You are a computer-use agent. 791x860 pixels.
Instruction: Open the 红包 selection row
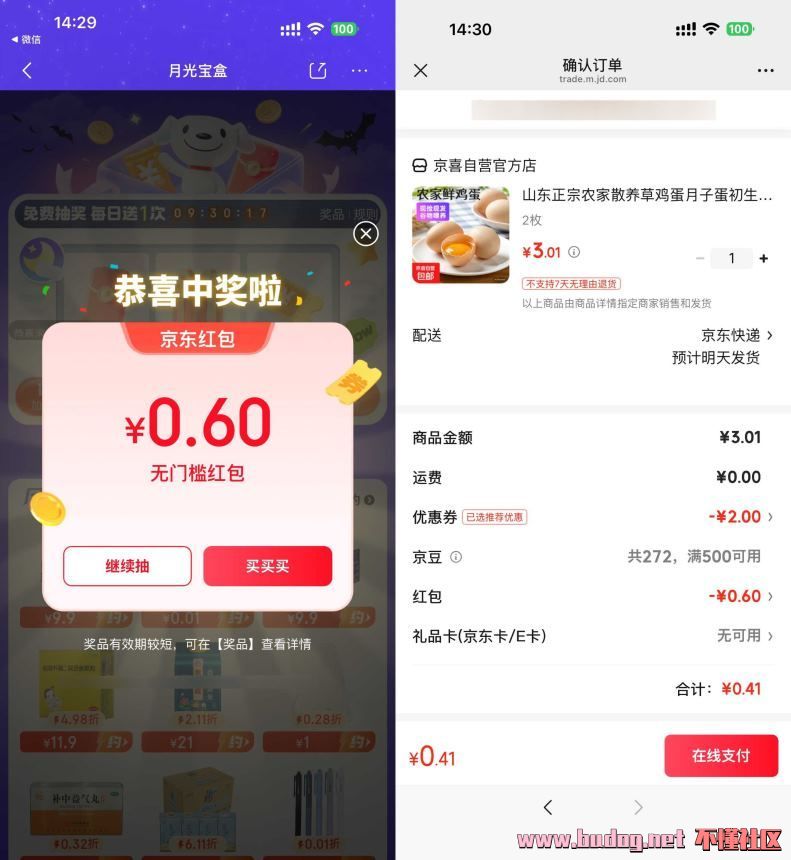point(740,596)
